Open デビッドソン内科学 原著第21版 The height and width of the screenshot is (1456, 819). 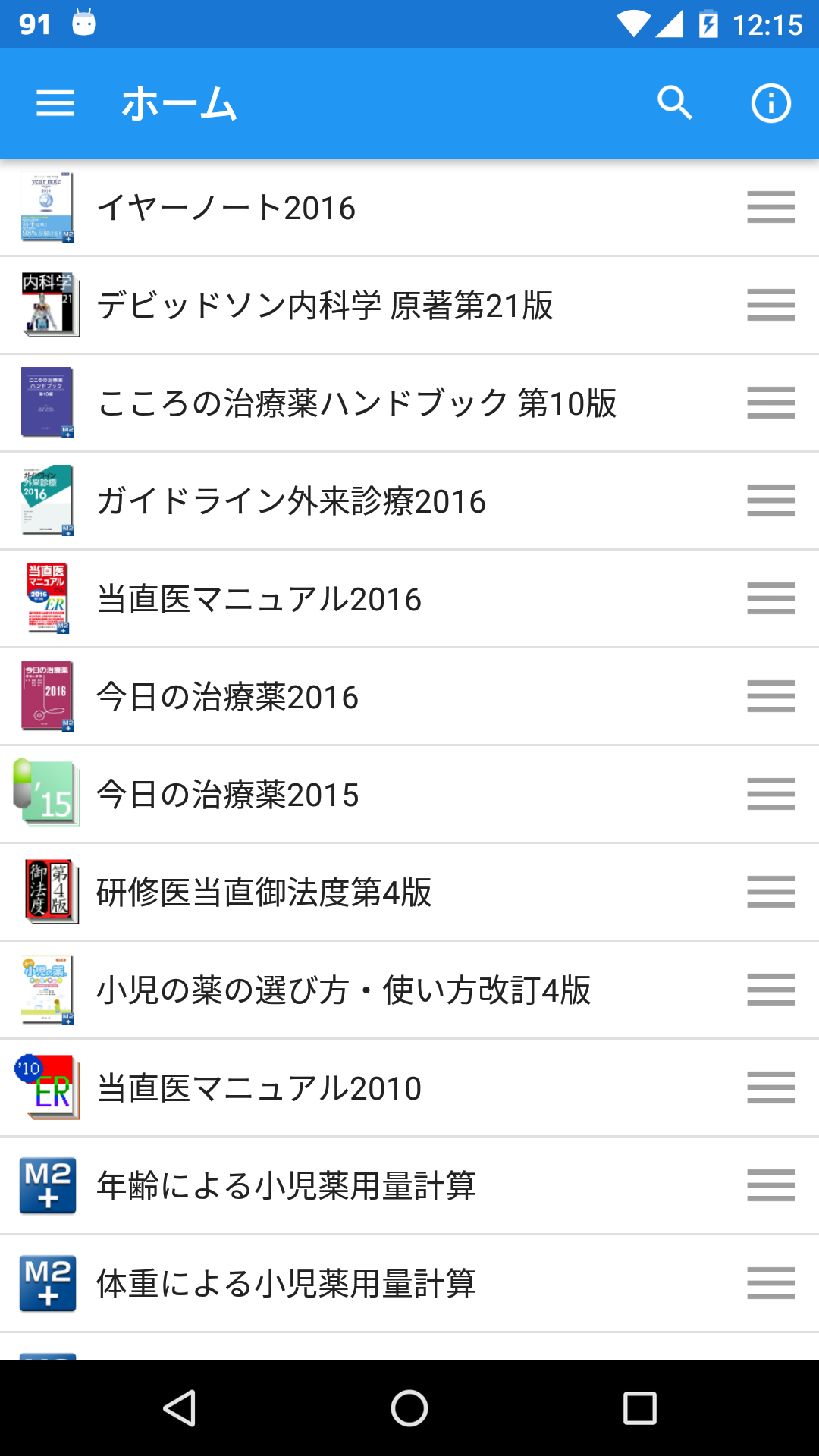[x=326, y=305]
